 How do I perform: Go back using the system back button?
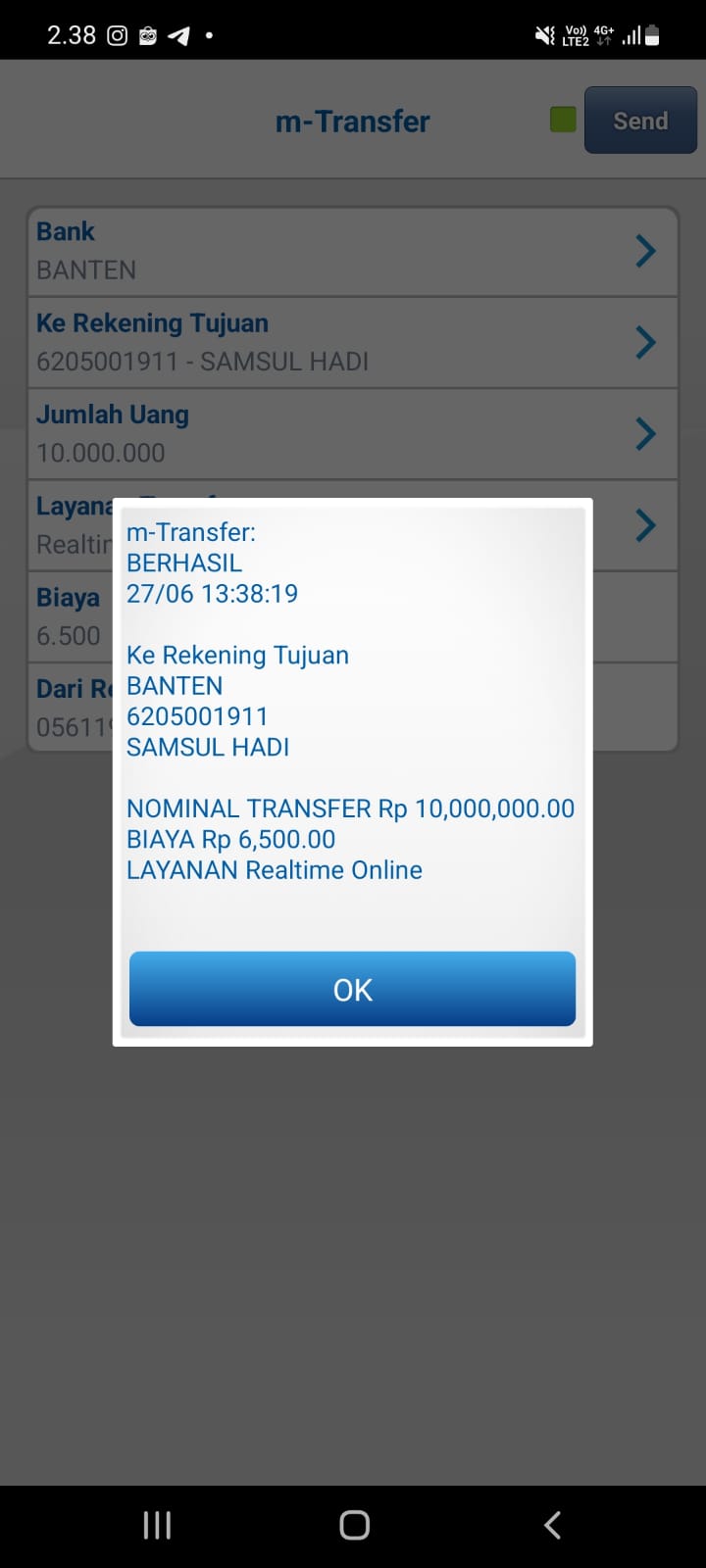pyautogui.click(x=552, y=1525)
